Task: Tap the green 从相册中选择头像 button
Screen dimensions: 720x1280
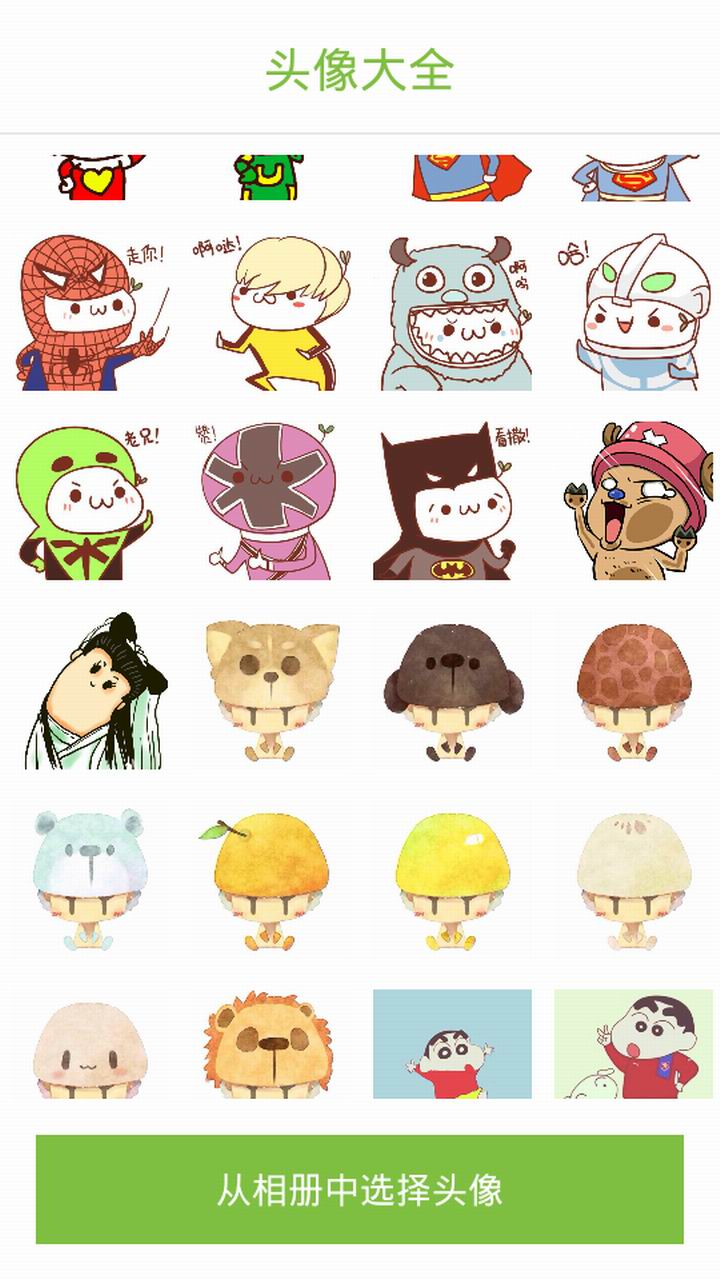Action: (x=360, y=1189)
